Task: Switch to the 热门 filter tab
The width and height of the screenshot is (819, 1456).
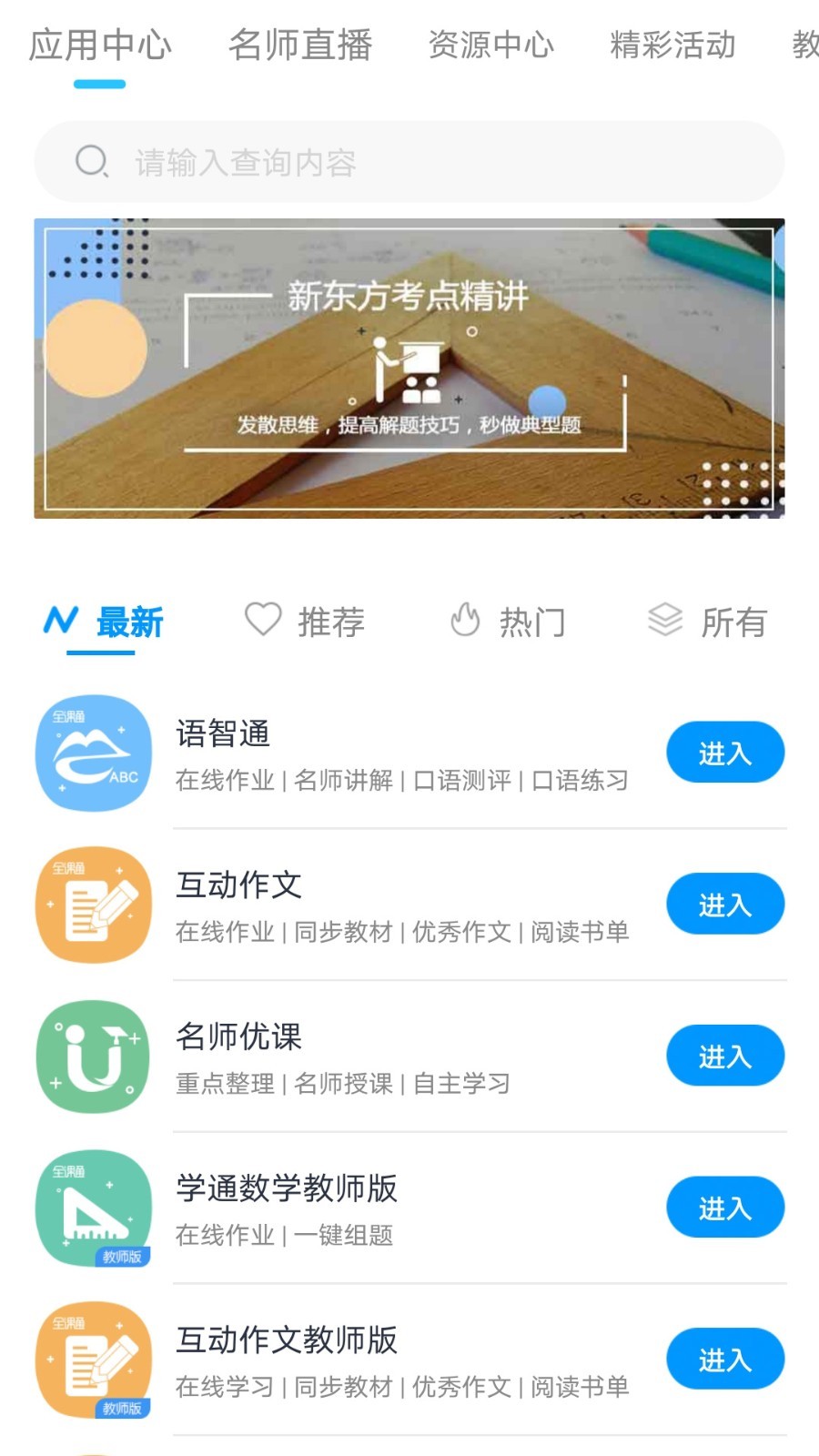Action: (532, 622)
